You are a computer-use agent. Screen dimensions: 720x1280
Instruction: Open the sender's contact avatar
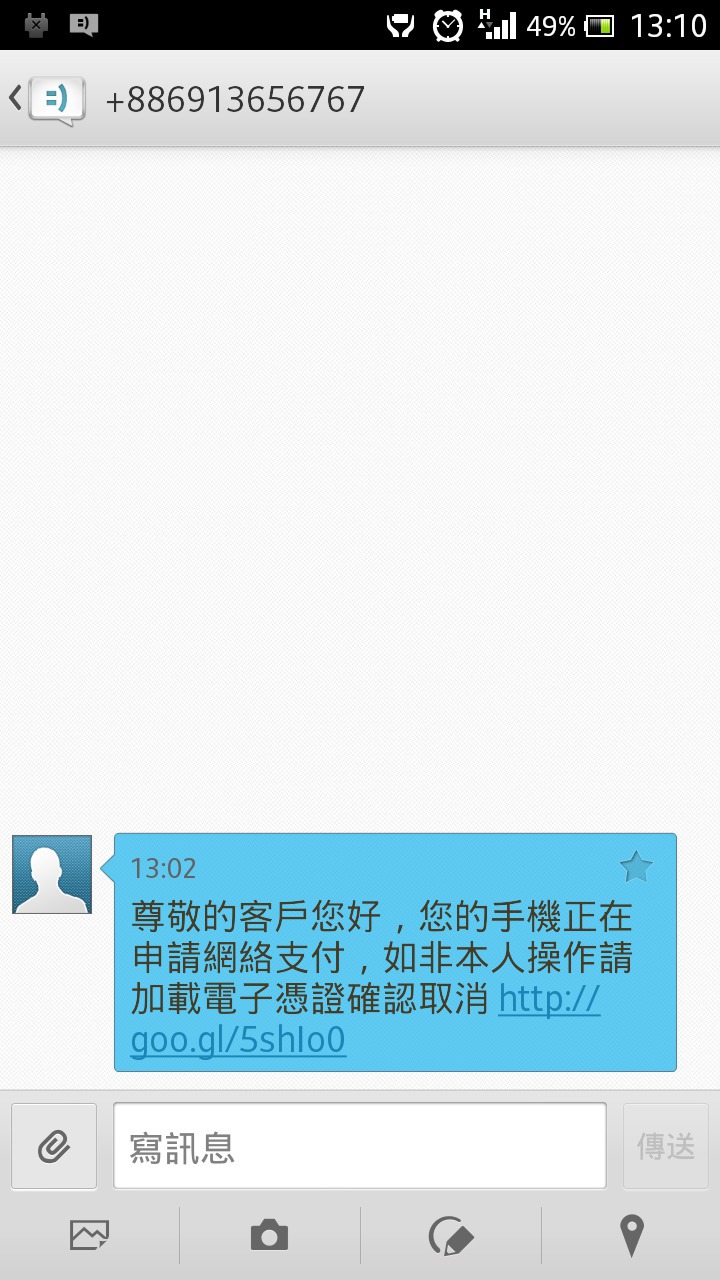(52, 874)
